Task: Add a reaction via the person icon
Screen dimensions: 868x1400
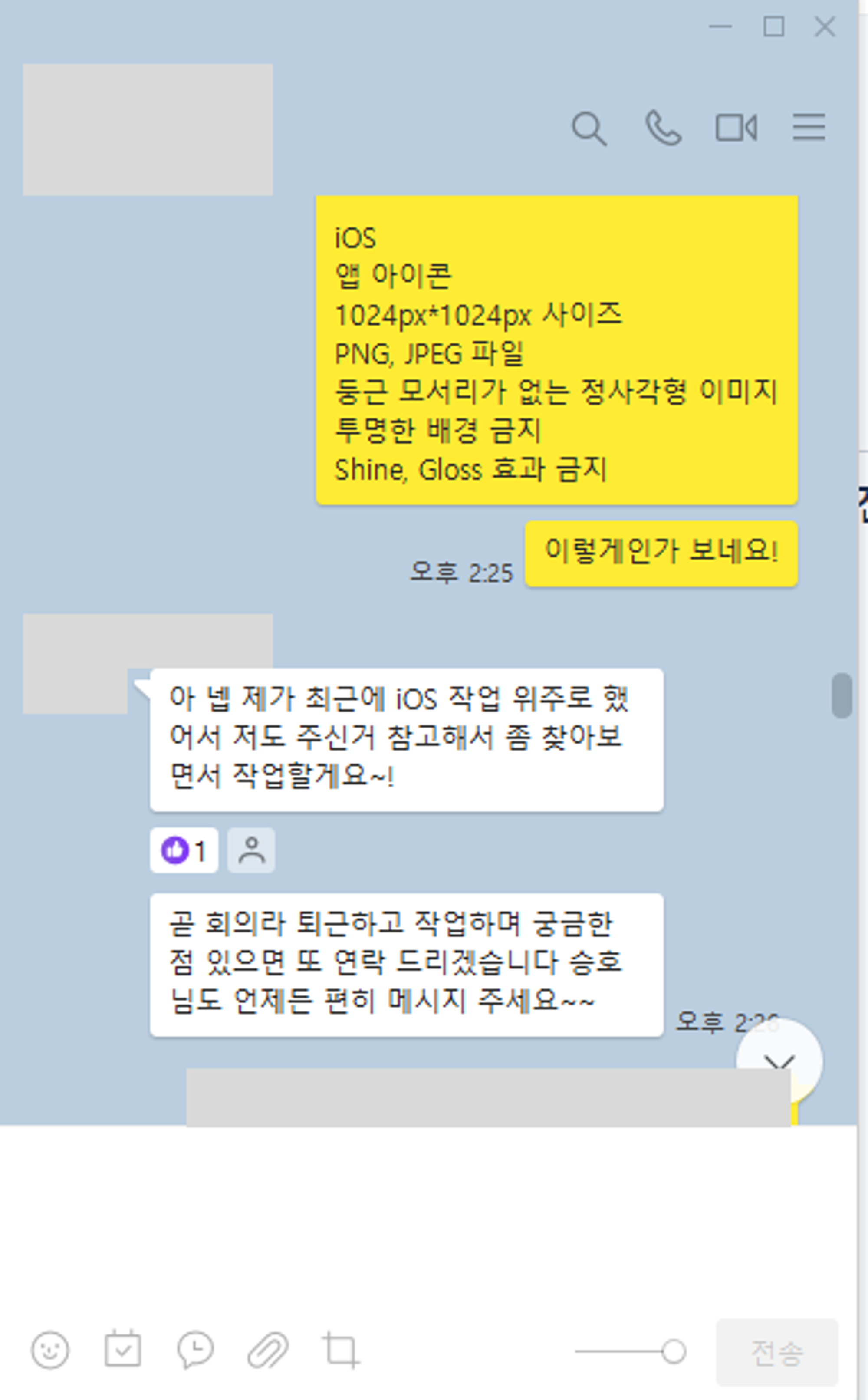Action: pos(251,850)
